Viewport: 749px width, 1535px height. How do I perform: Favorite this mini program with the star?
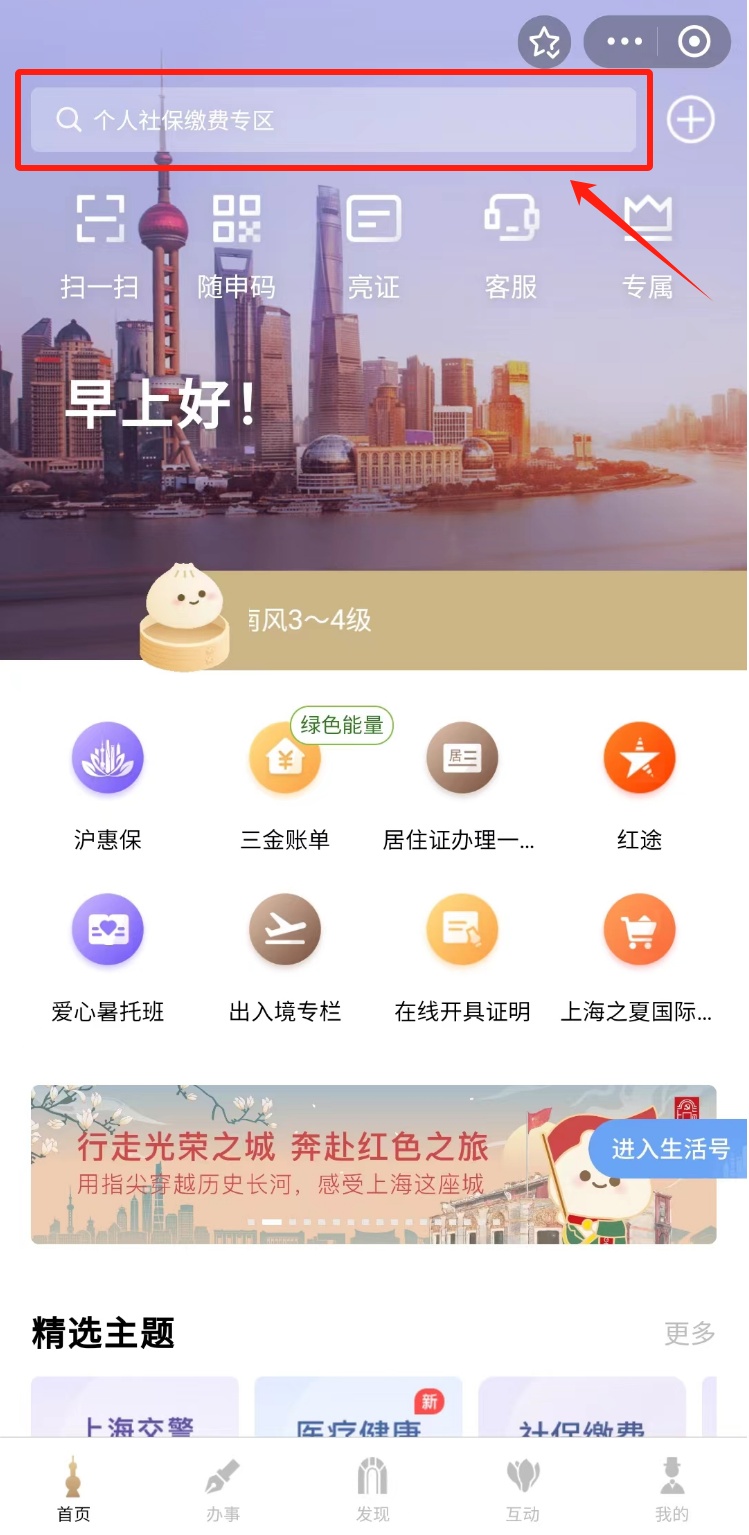[544, 42]
